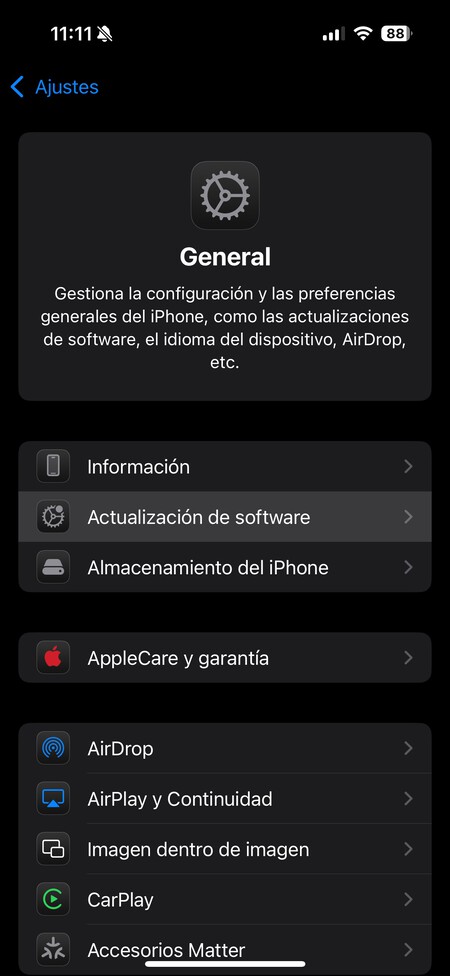Open AppleCare y garantía
Screen dimensions: 450x976
tap(225, 658)
